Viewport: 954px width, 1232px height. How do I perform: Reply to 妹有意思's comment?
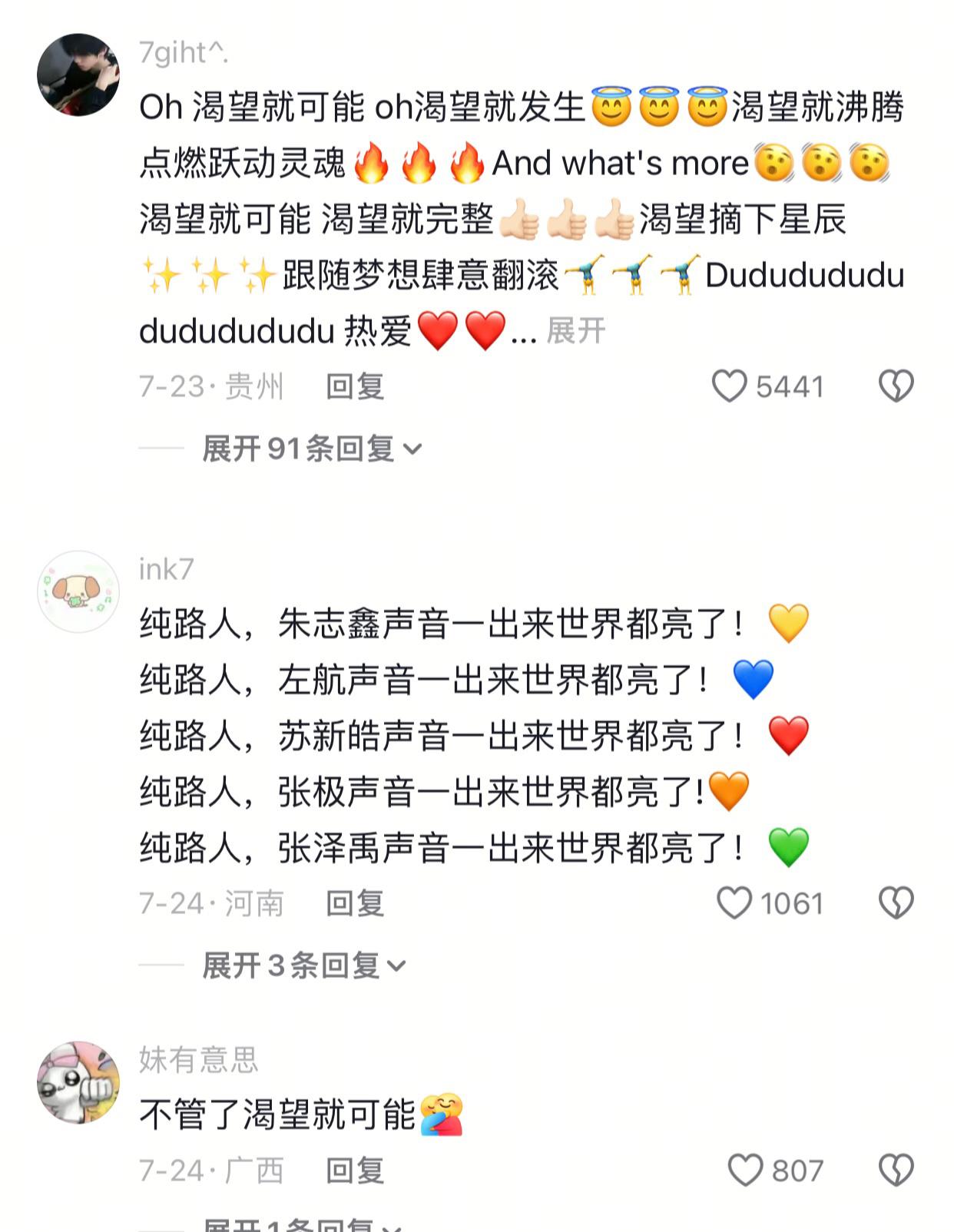354,1171
